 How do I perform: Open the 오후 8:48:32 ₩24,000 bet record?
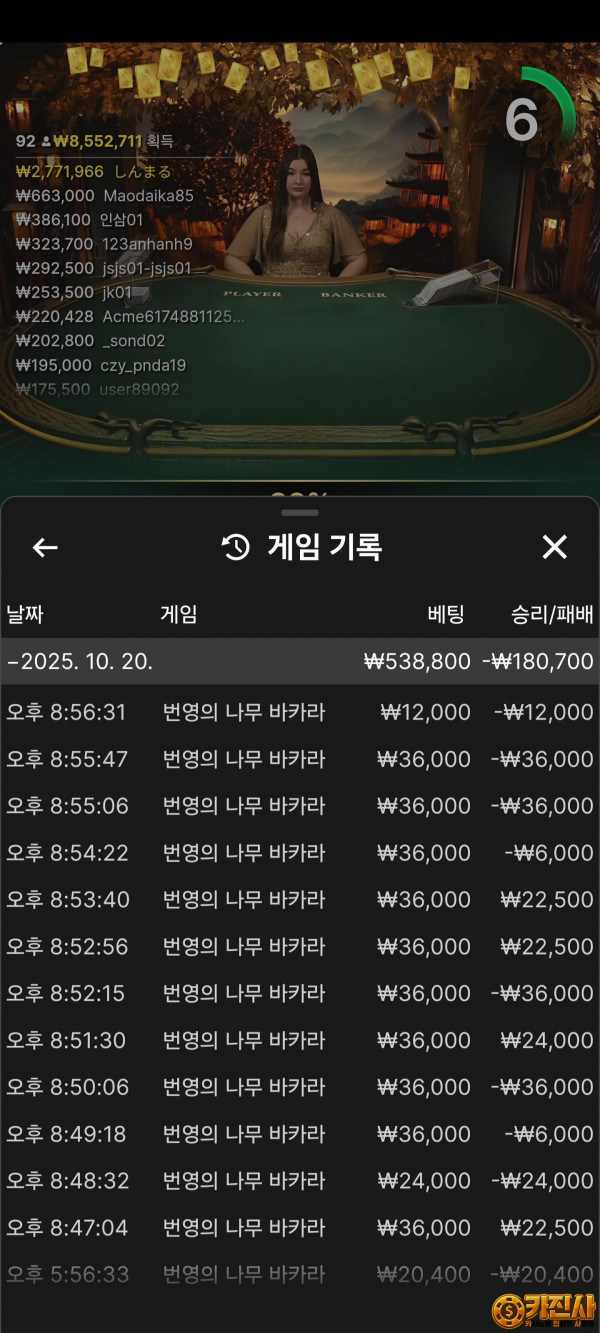tap(300, 1181)
